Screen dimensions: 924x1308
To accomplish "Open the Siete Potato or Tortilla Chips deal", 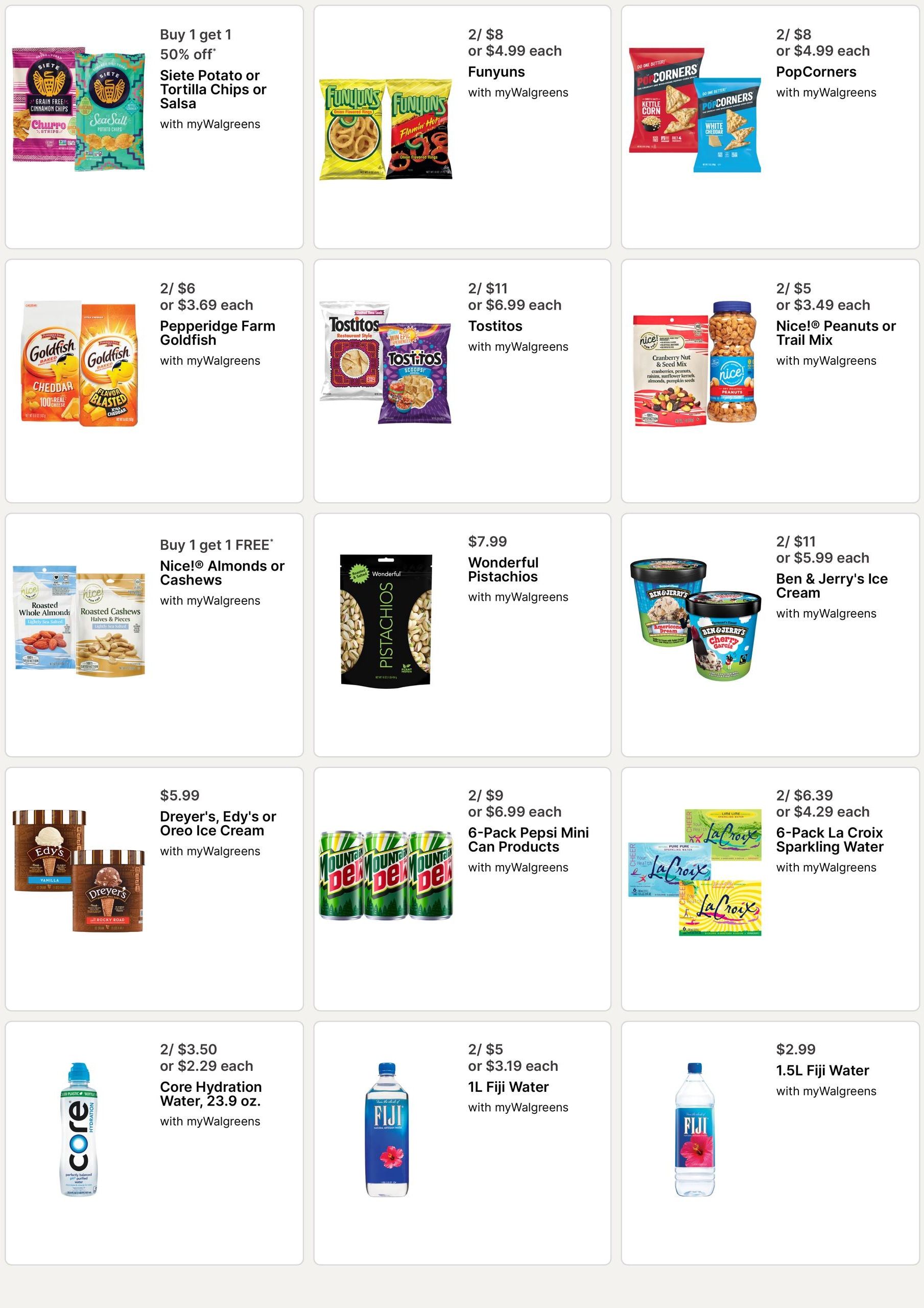I will [154, 127].
